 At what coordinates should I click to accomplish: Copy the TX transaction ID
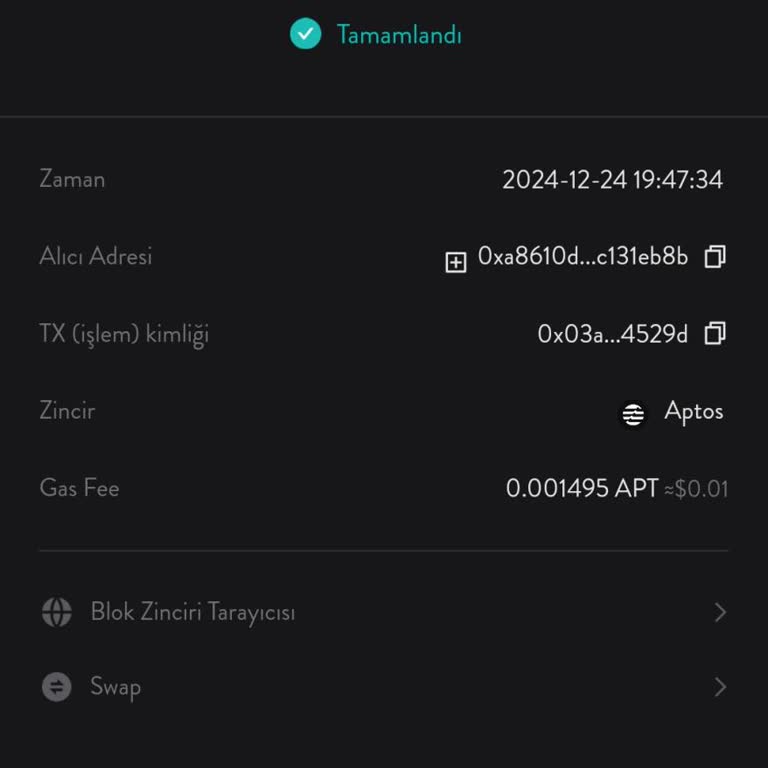714,334
